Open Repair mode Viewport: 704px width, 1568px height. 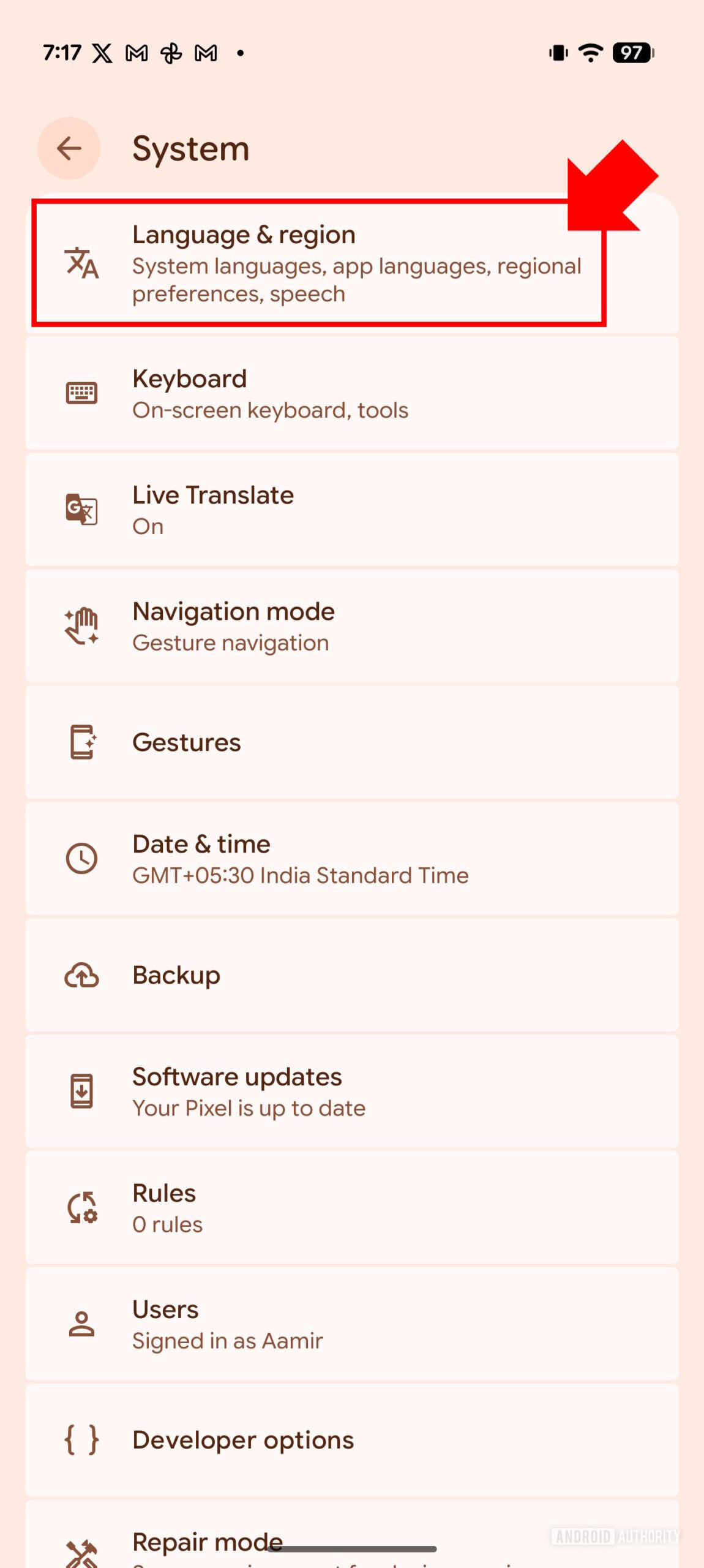208,1540
